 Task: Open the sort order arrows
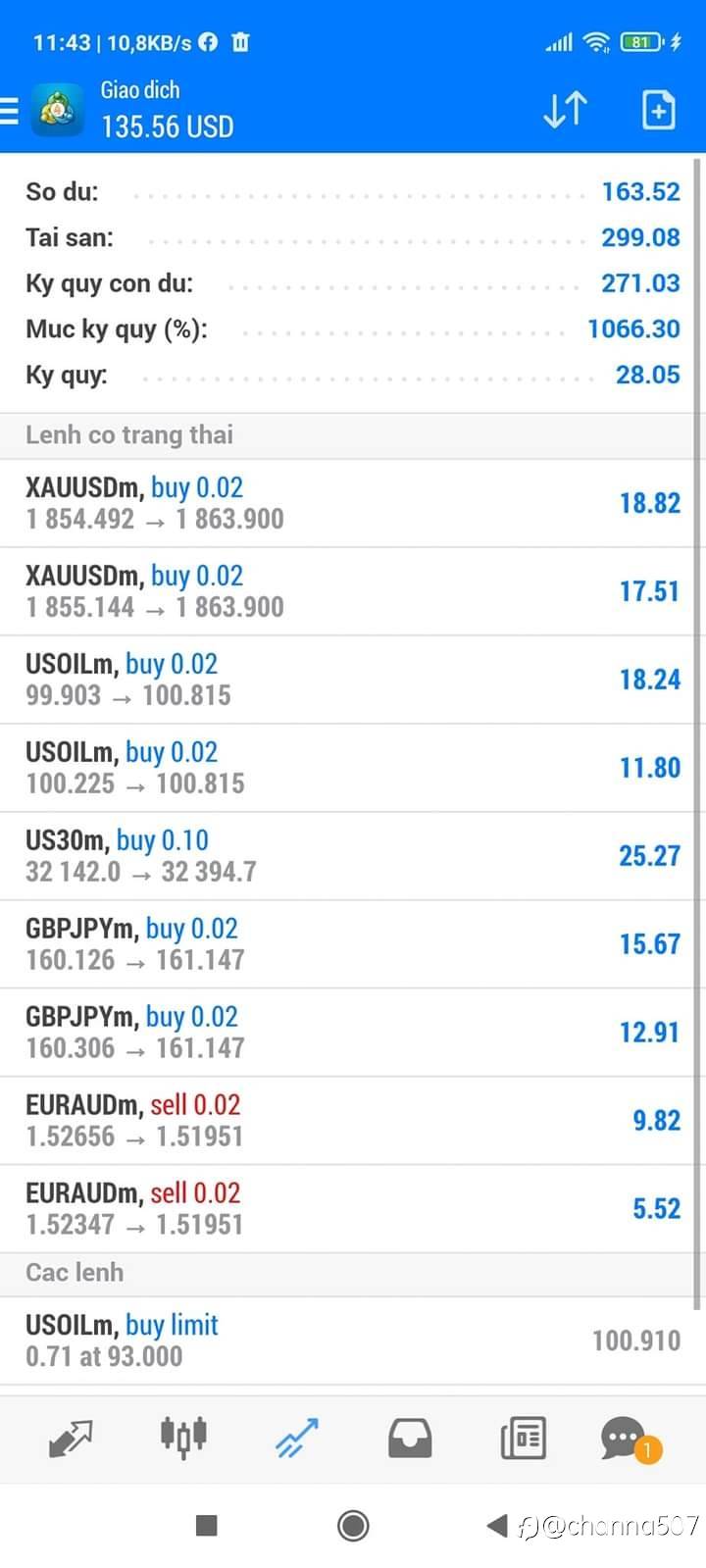pos(565,110)
